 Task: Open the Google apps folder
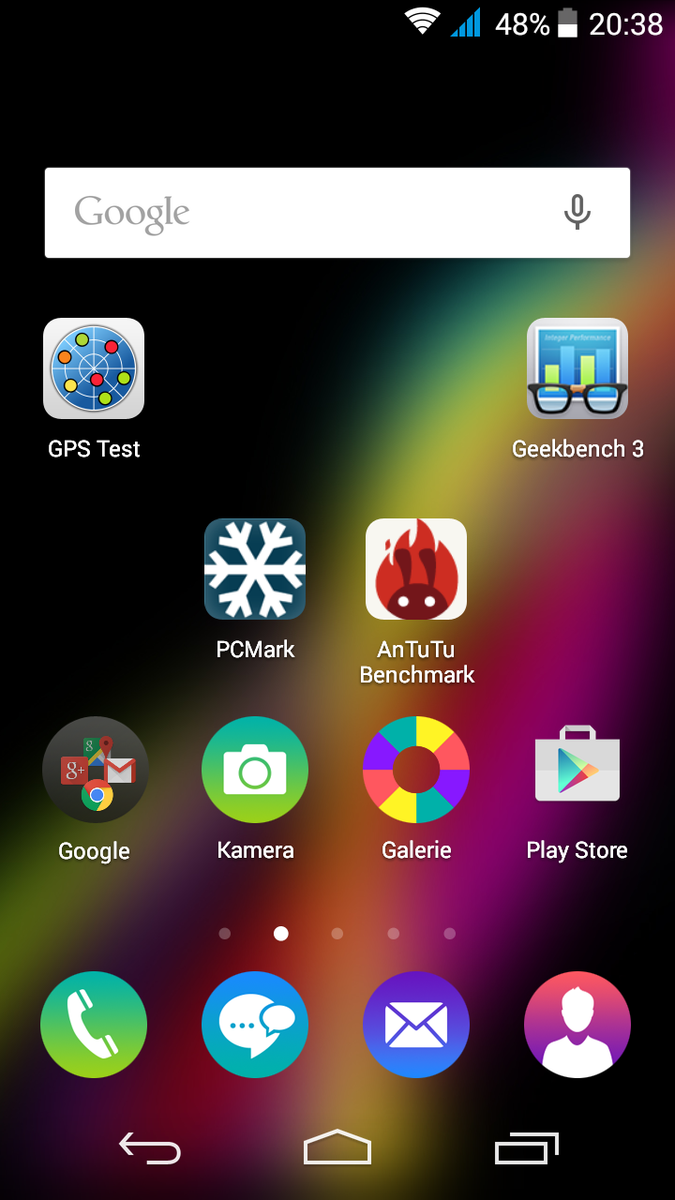[x=94, y=770]
